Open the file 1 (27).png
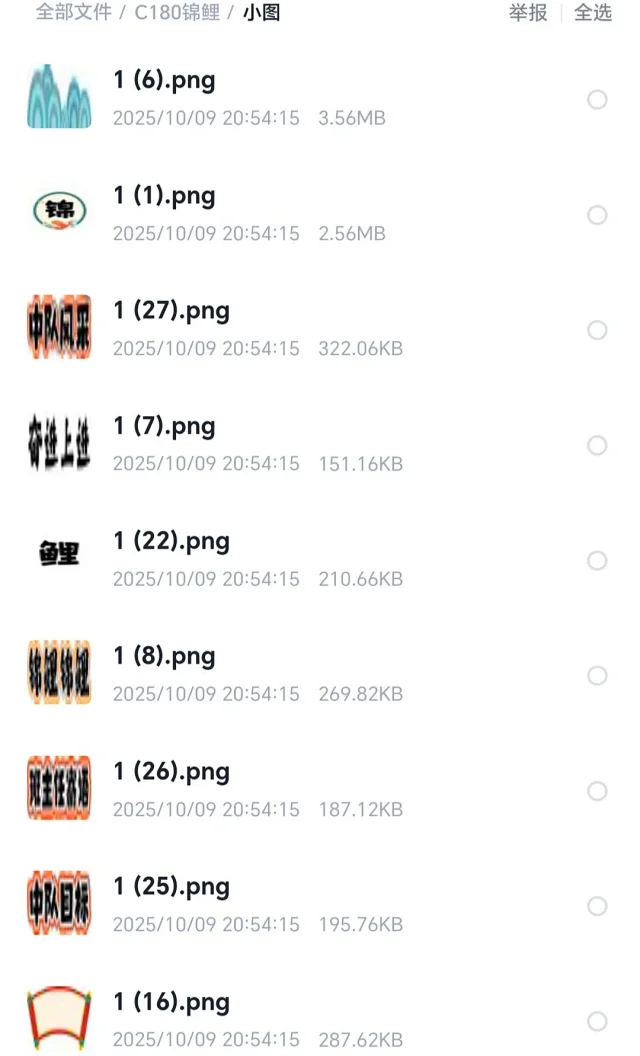Screen dimensions: 640x1056 172,311
